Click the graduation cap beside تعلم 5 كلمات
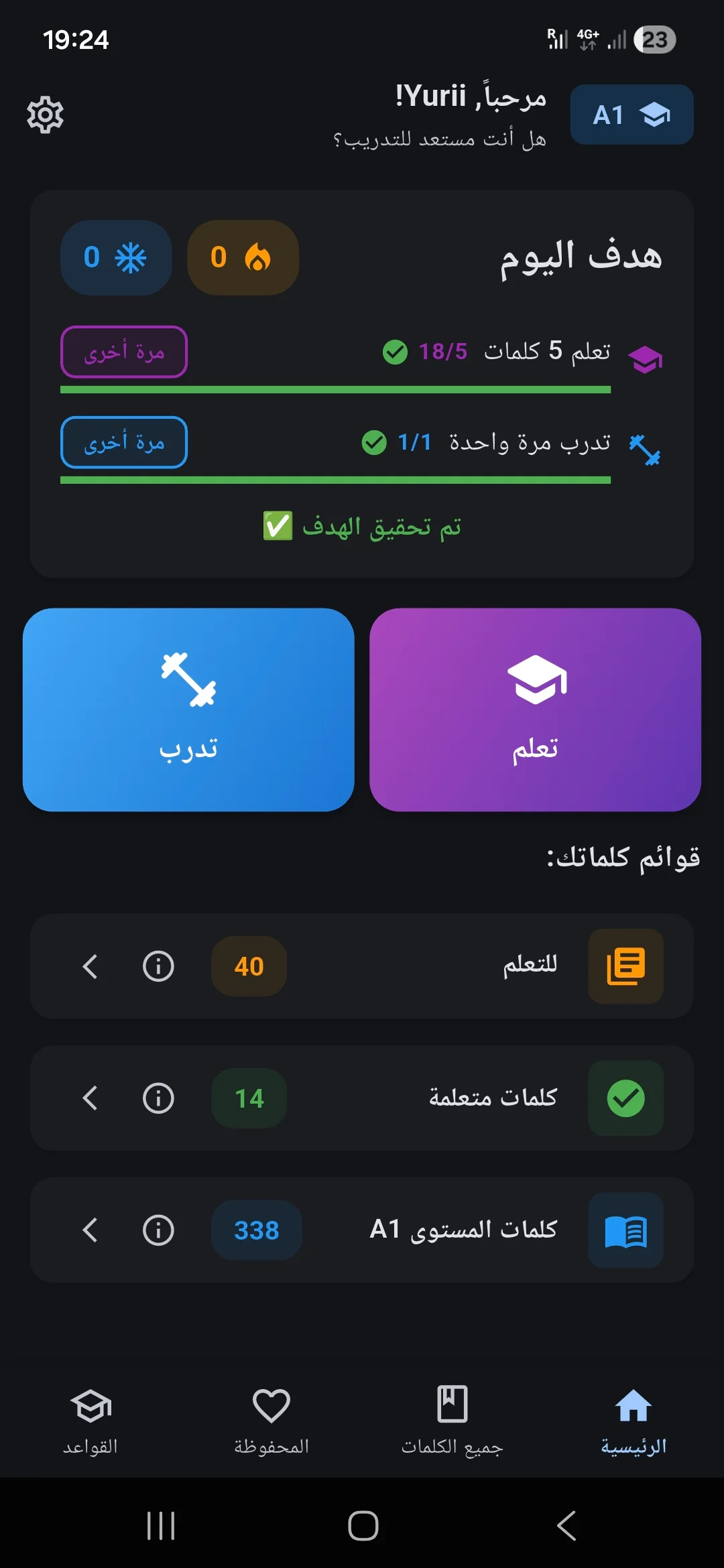The width and height of the screenshot is (724, 1568). point(646,355)
